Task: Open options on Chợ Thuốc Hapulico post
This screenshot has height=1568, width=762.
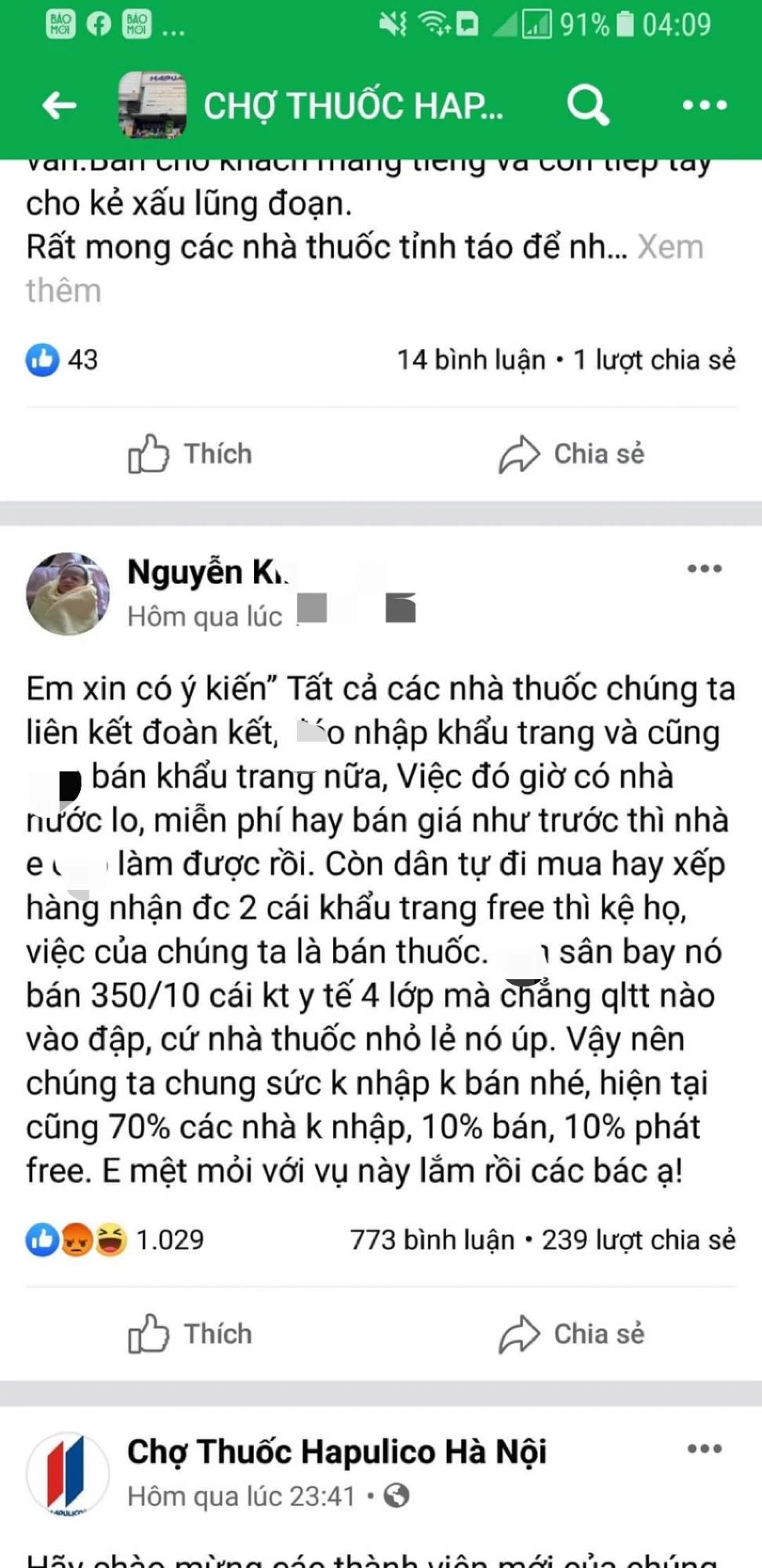Action: [704, 1449]
